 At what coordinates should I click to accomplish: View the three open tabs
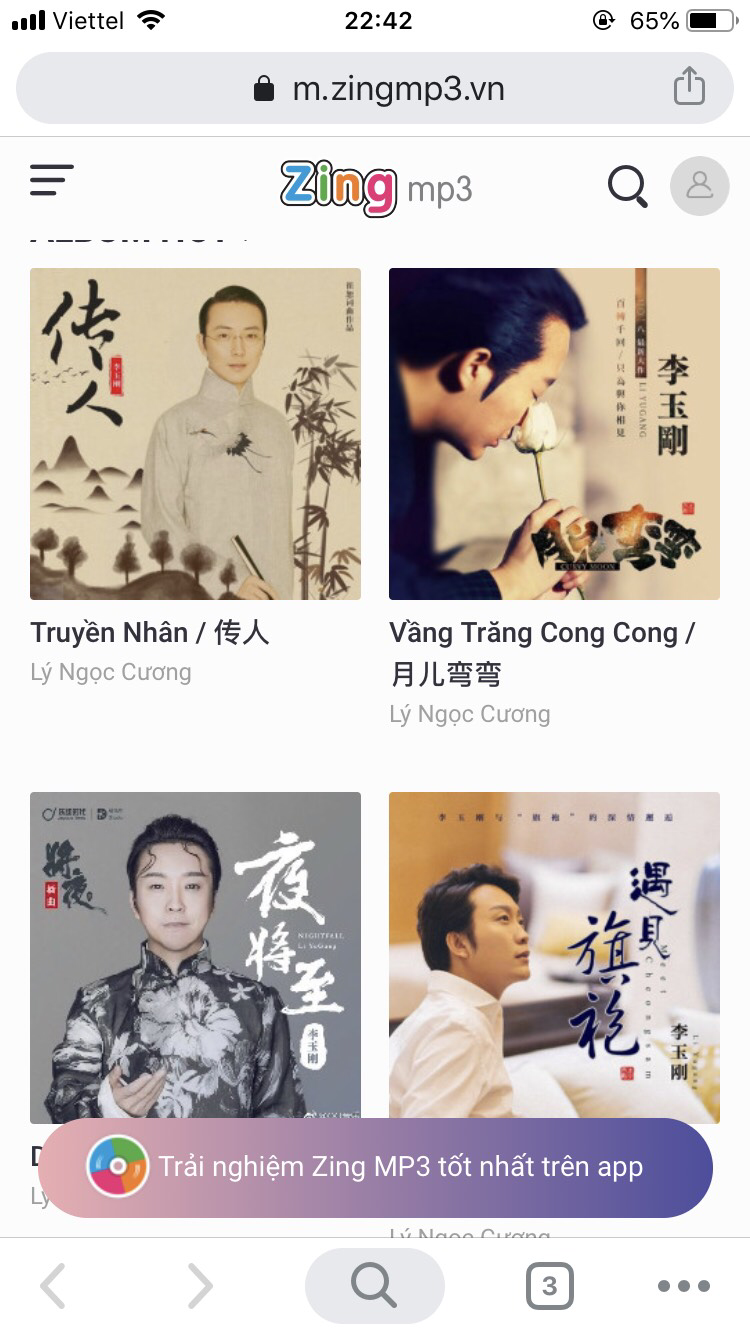(x=549, y=1286)
